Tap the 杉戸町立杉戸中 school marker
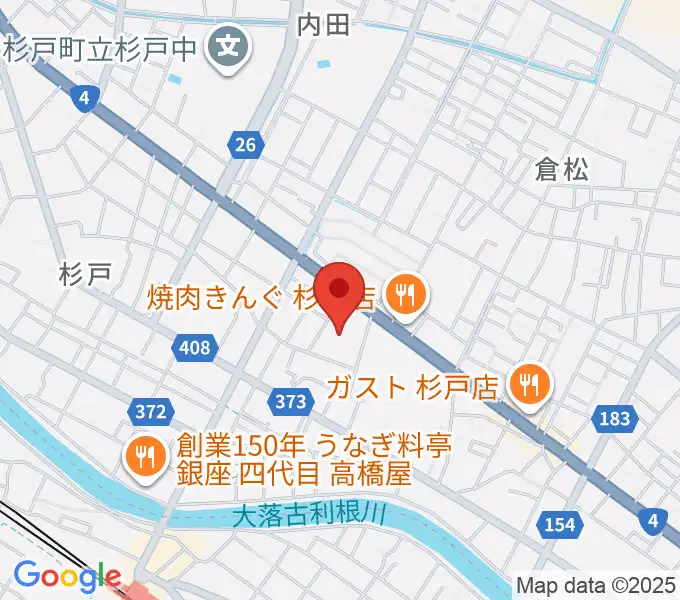The width and height of the screenshot is (680, 600). tap(229, 45)
